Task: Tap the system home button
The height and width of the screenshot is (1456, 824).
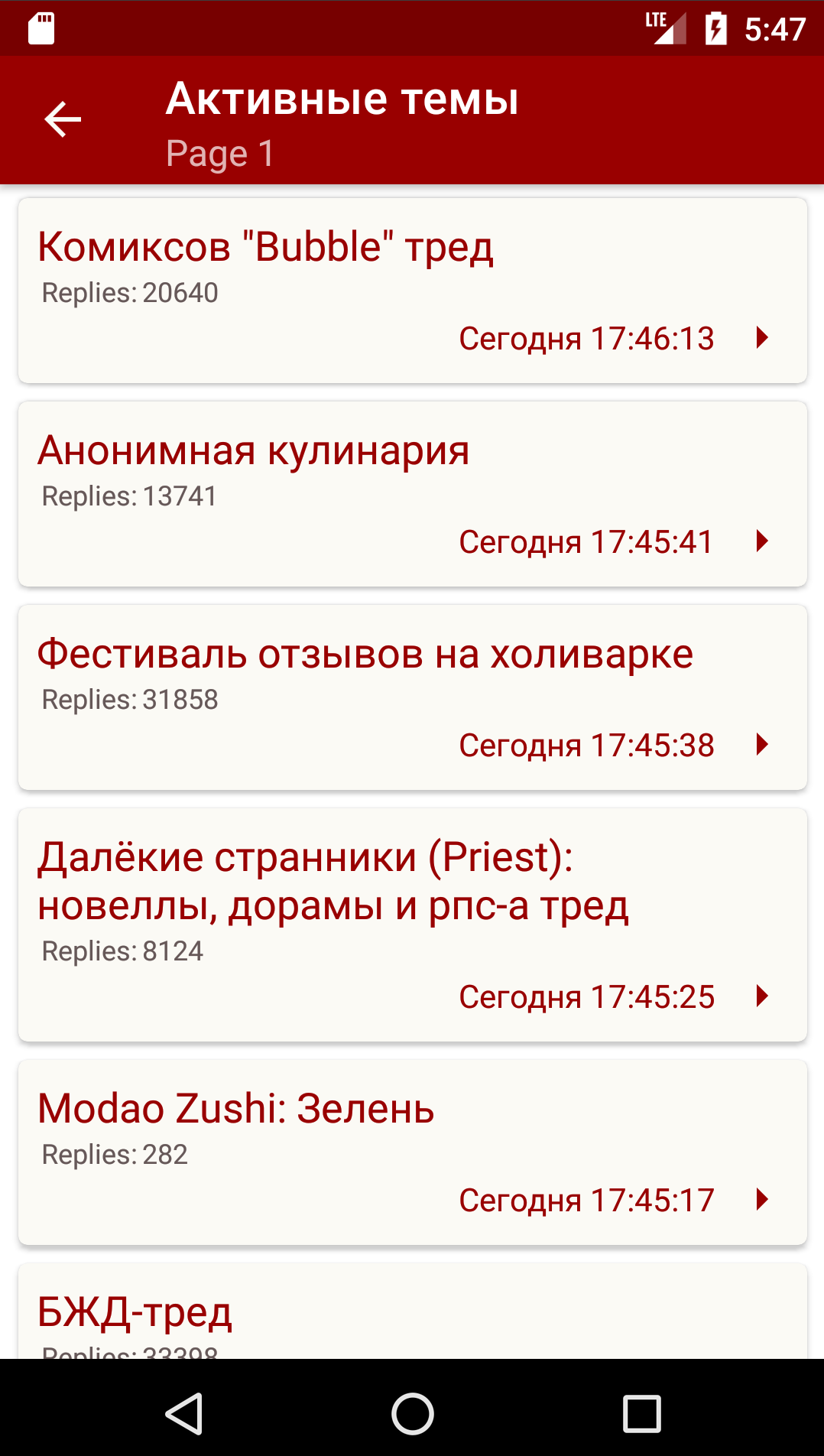Action: [412, 1413]
